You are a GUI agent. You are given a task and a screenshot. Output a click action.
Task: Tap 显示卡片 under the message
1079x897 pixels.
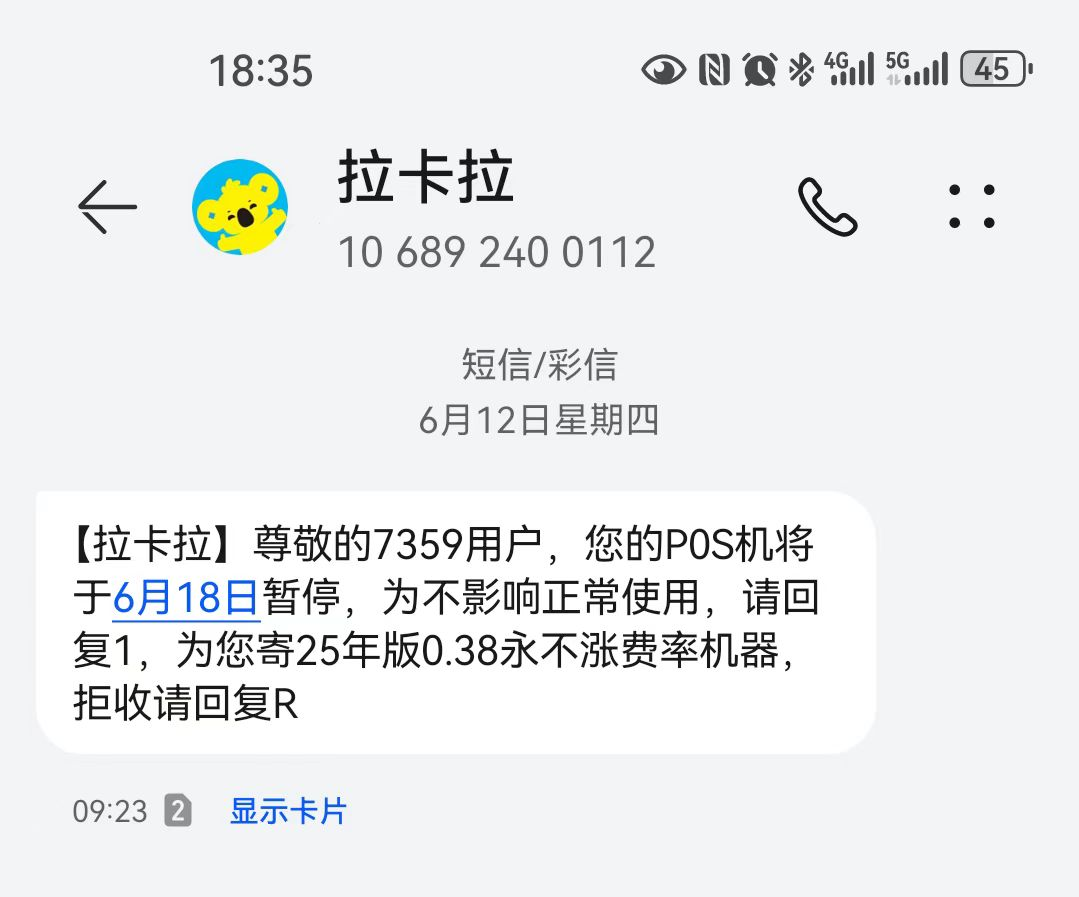click(x=288, y=811)
